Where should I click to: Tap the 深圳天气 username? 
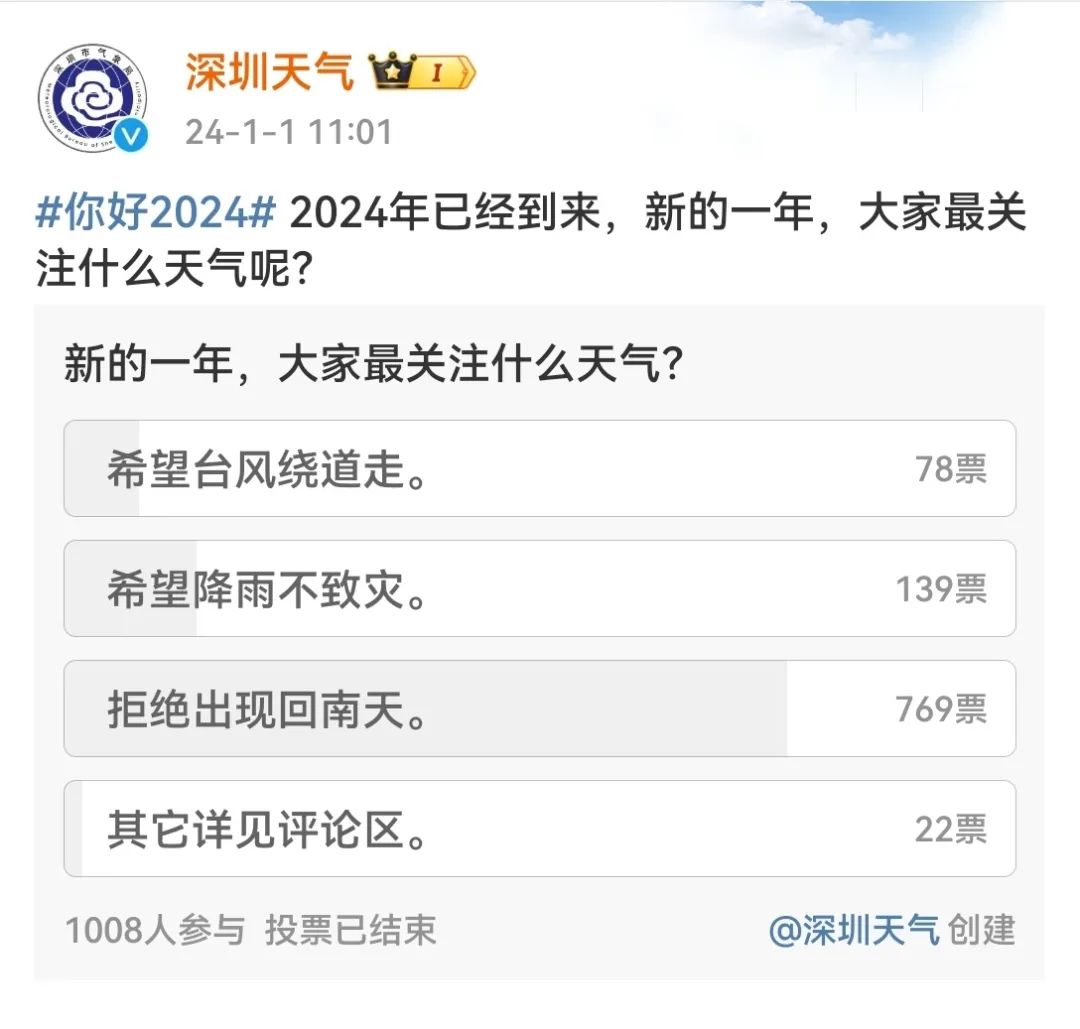point(269,72)
